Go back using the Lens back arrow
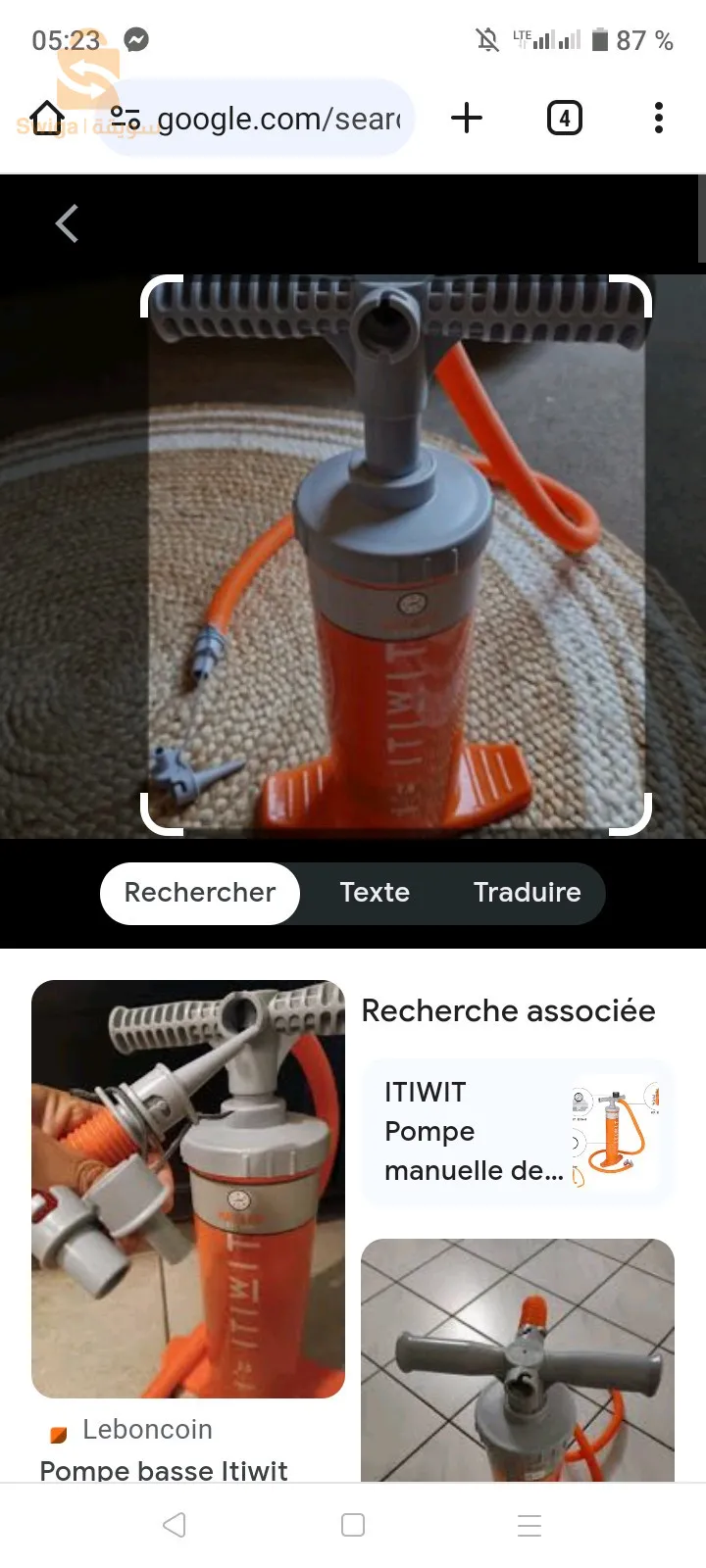Viewport: 706px width, 1568px height. [66, 223]
